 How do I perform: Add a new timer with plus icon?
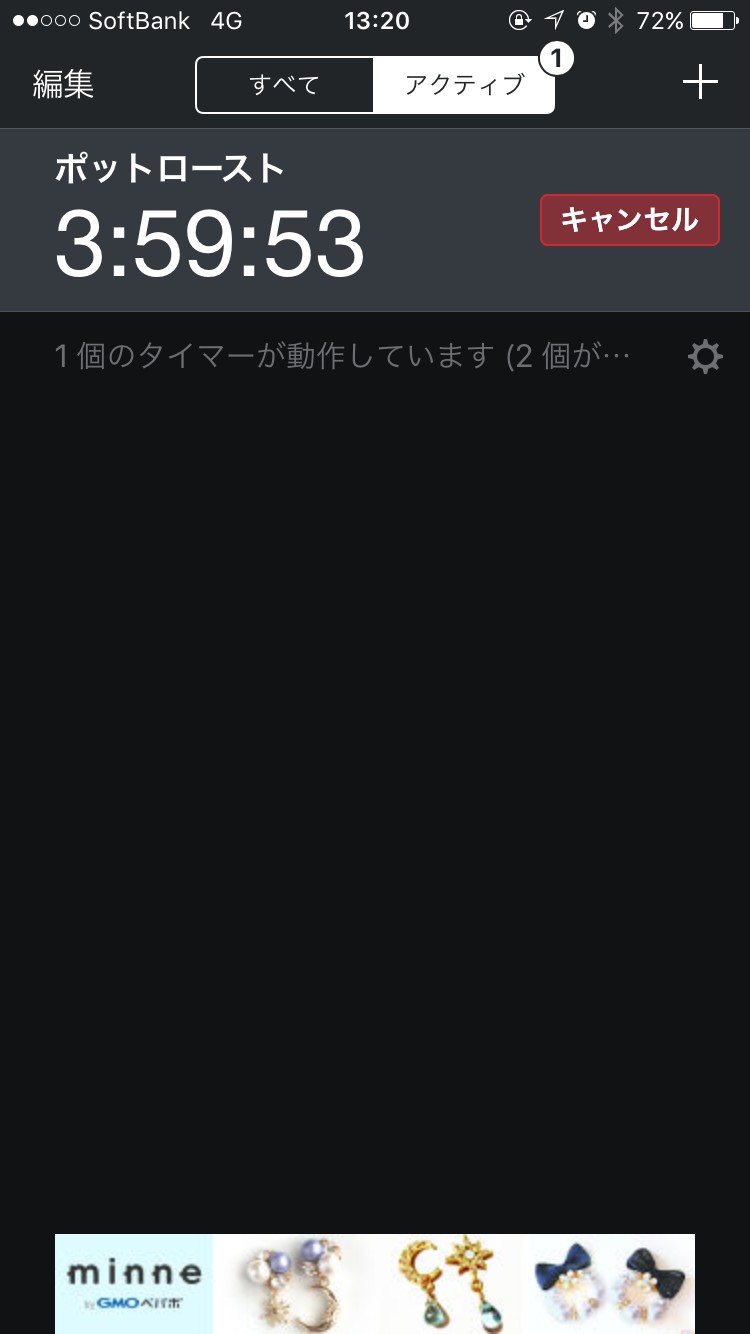click(700, 82)
